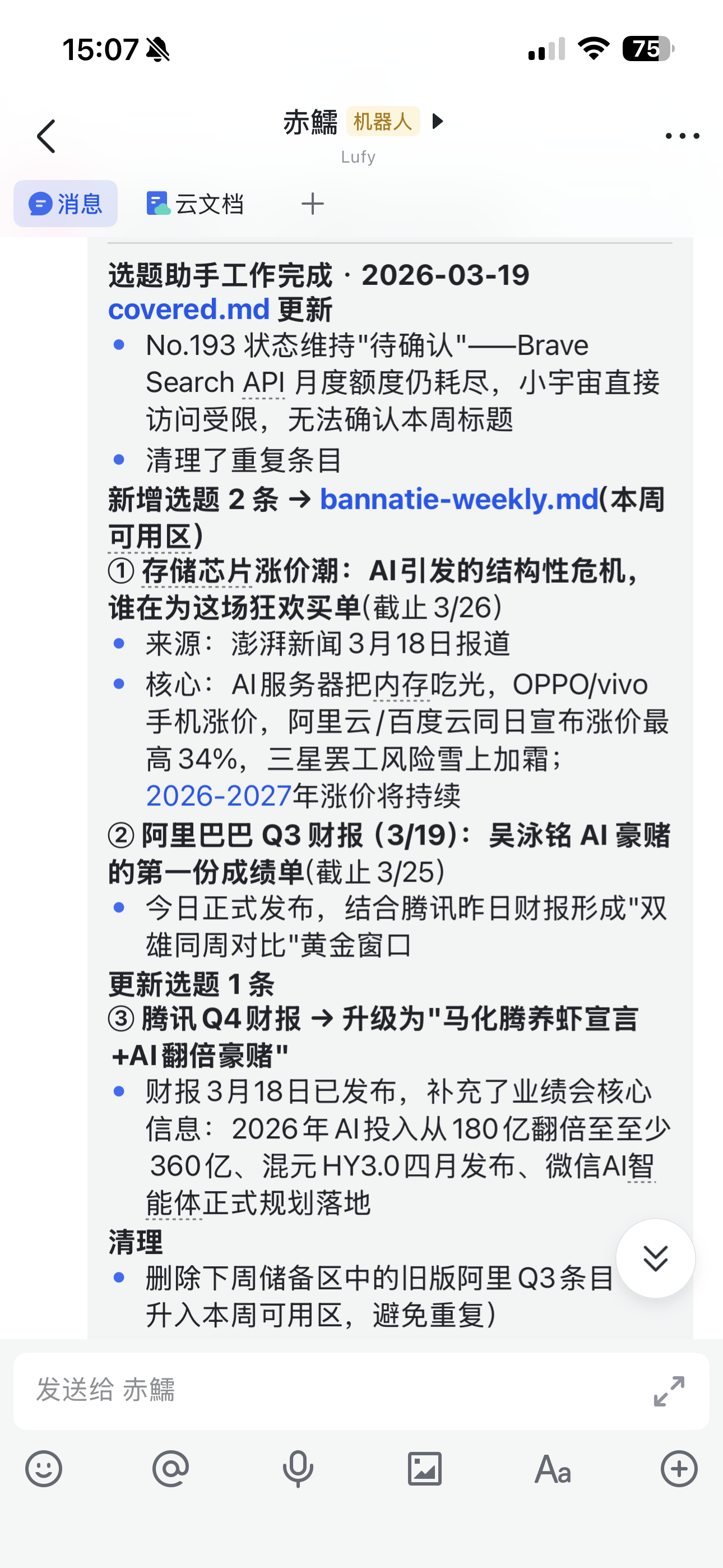Switch to the 消息 tab
The image size is (723, 1568).
[x=65, y=204]
